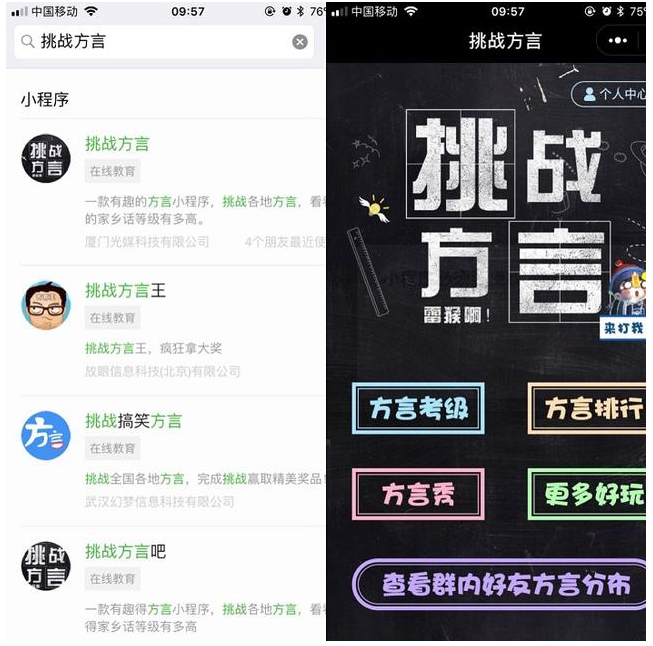Start the 方言考级 dialect test
The image size is (653, 646).
pos(418,408)
